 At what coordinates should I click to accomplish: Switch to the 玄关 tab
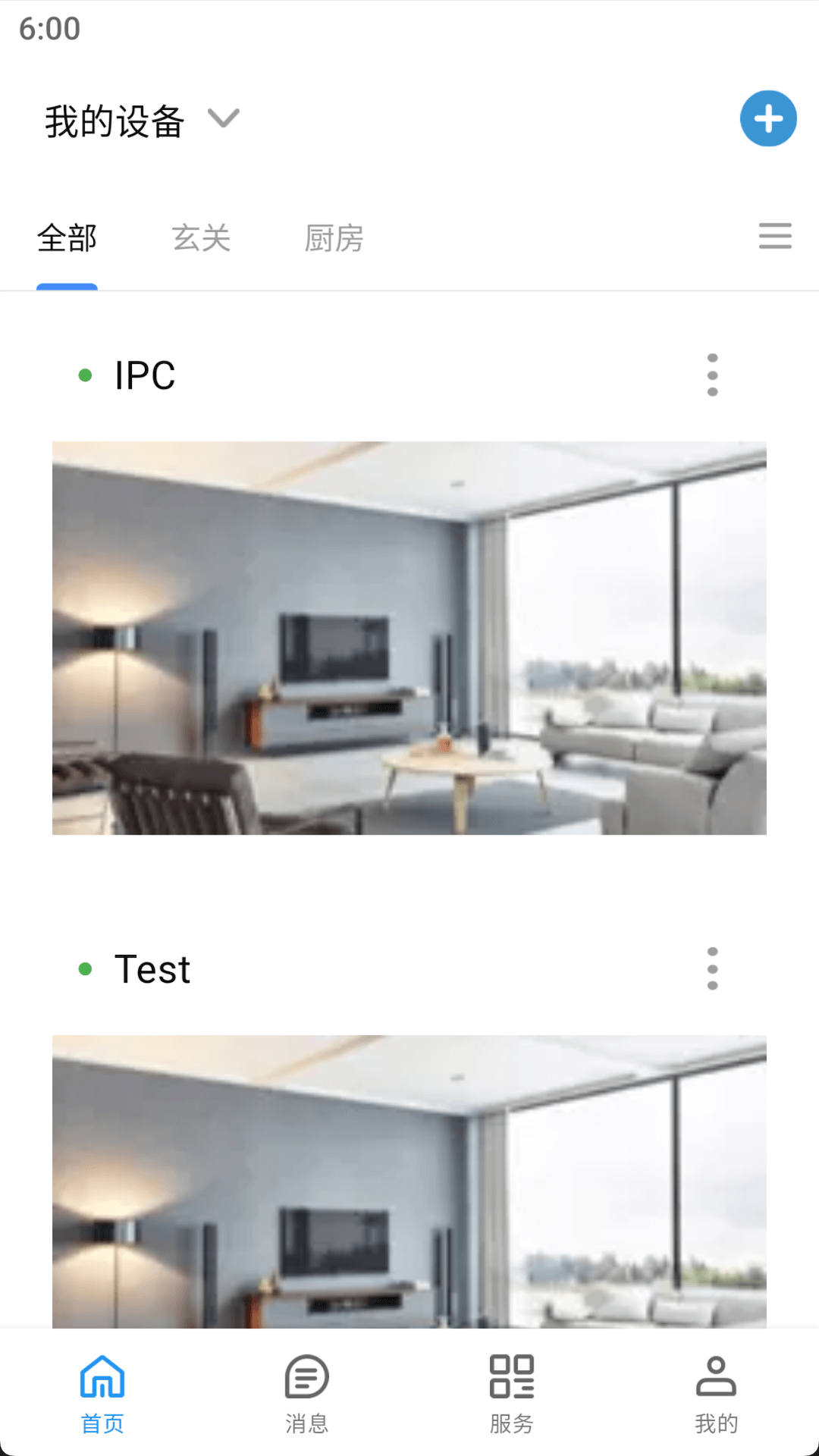[201, 239]
